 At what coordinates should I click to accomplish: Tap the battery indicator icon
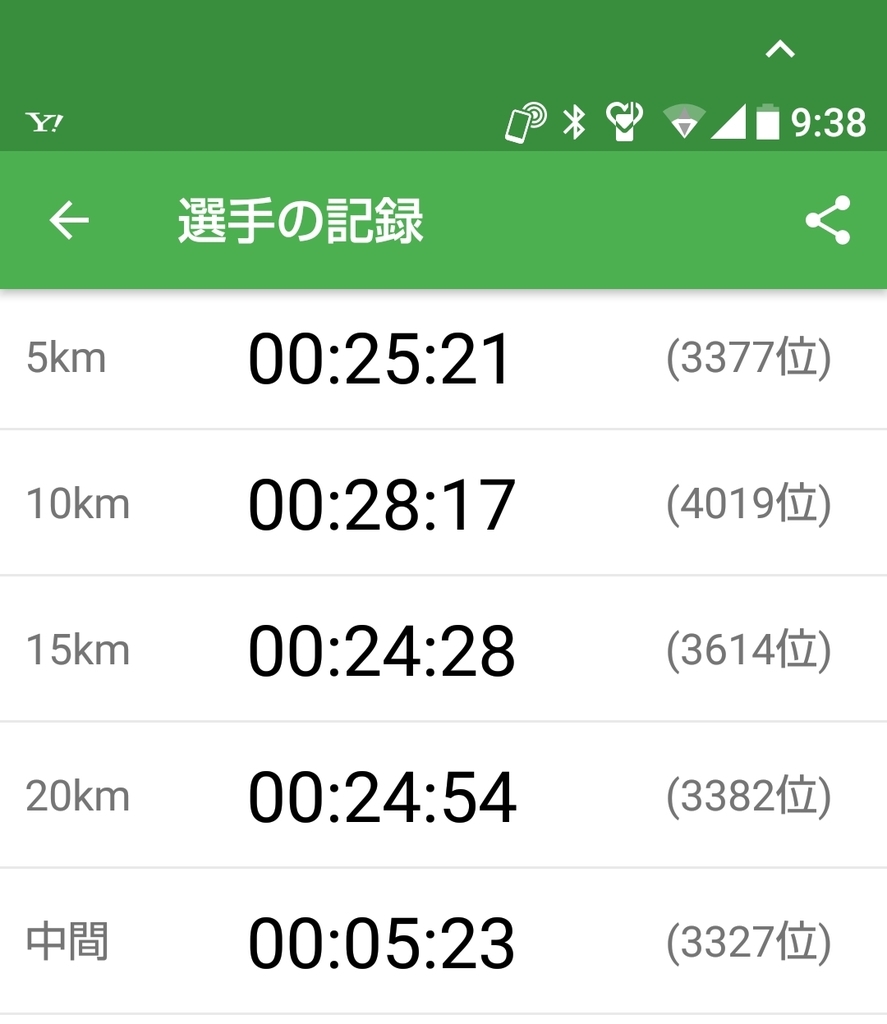[772, 120]
